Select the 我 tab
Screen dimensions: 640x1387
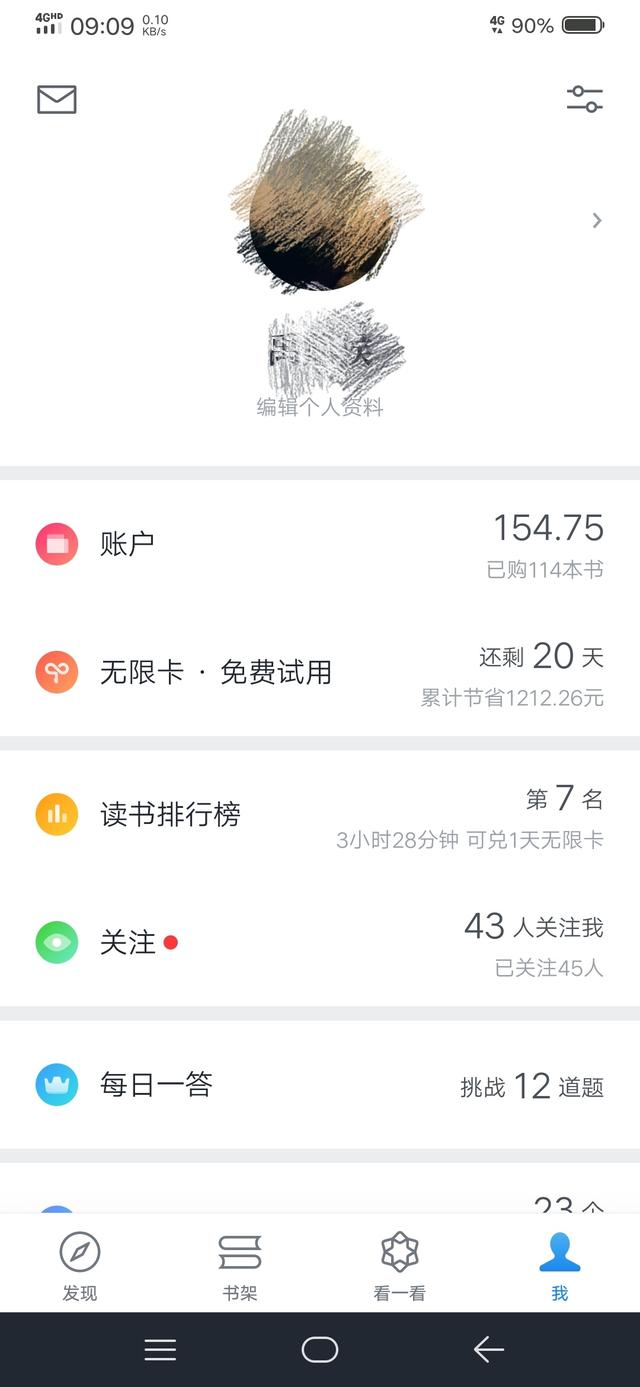click(x=560, y=1265)
